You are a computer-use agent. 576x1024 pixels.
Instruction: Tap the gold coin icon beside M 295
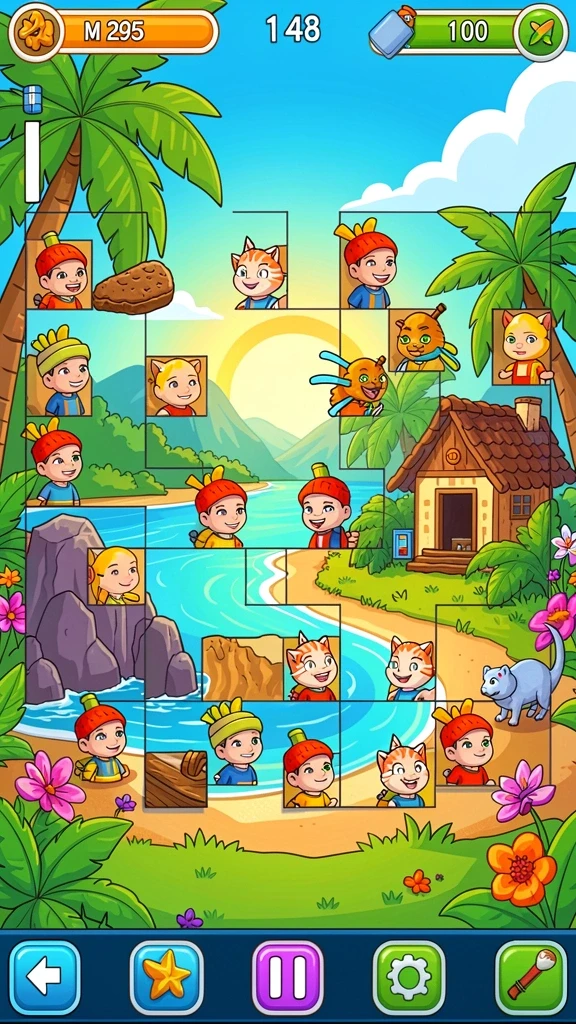pyautogui.click(x=36, y=31)
